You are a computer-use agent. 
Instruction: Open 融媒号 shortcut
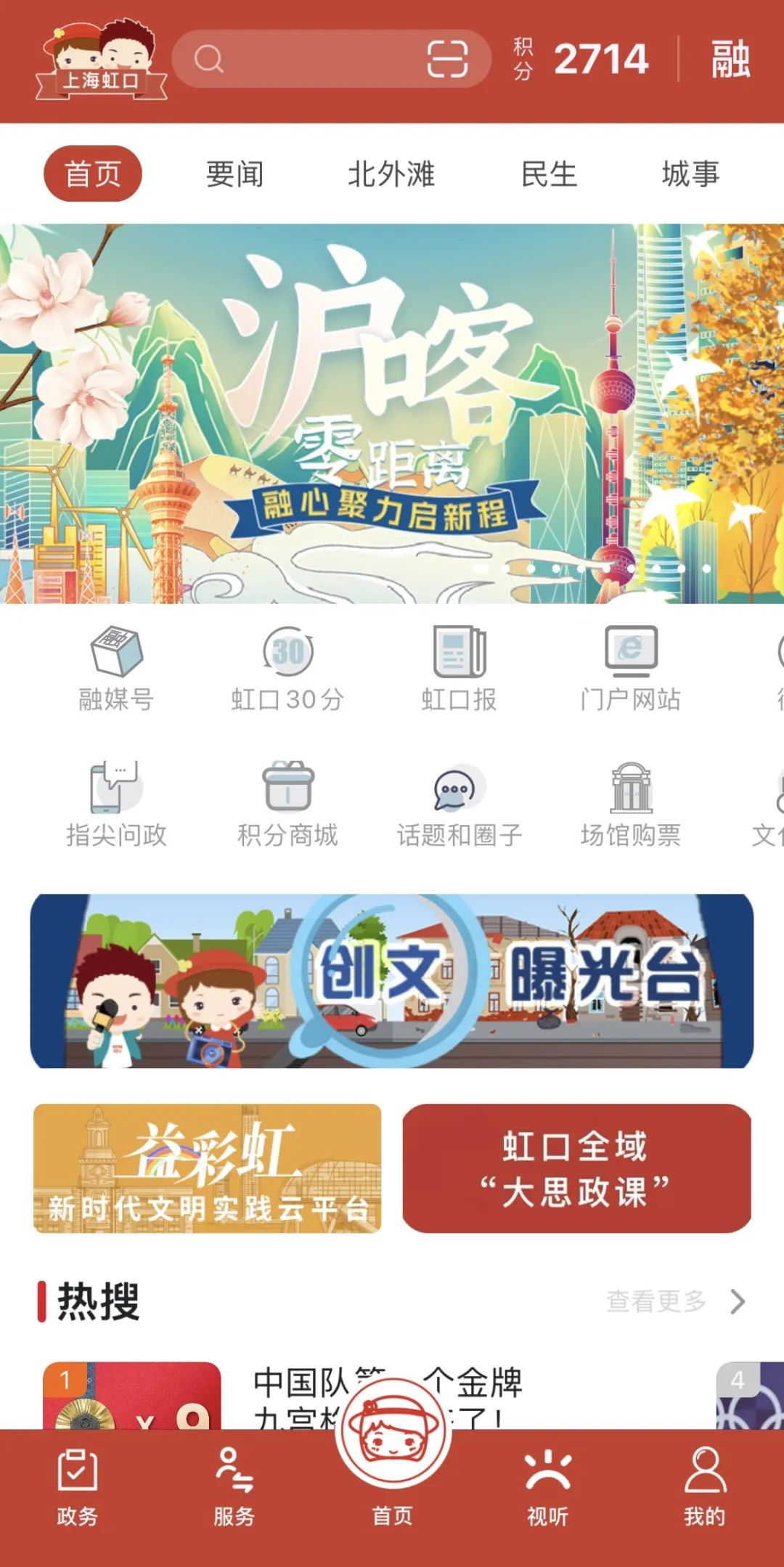116,668
